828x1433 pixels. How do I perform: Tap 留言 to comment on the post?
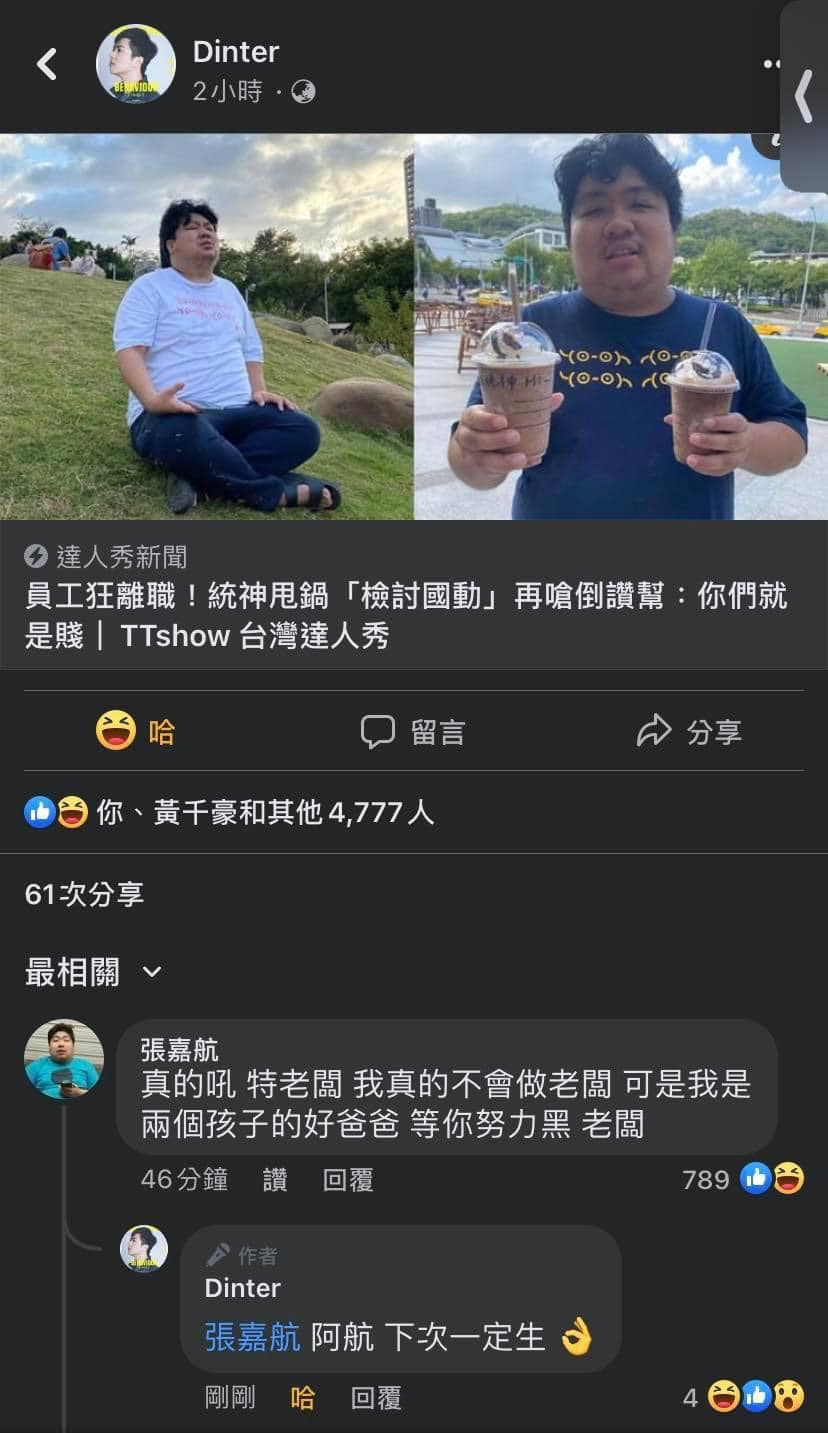(413, 731)
